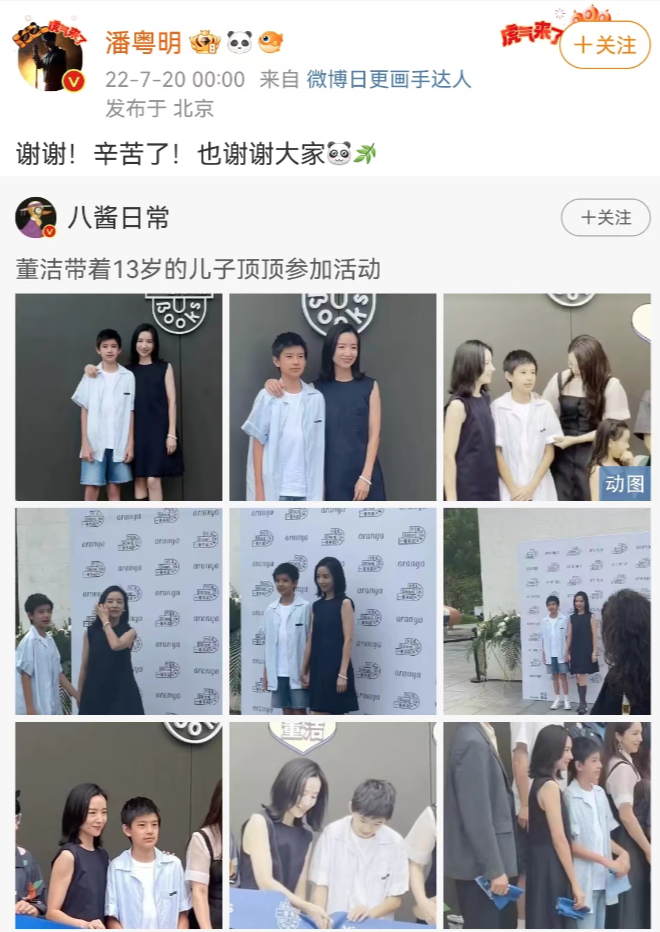Viewport: 660px width, 932px height.
Task: Open 潘粤明's profile avatar
Action: 51,59
